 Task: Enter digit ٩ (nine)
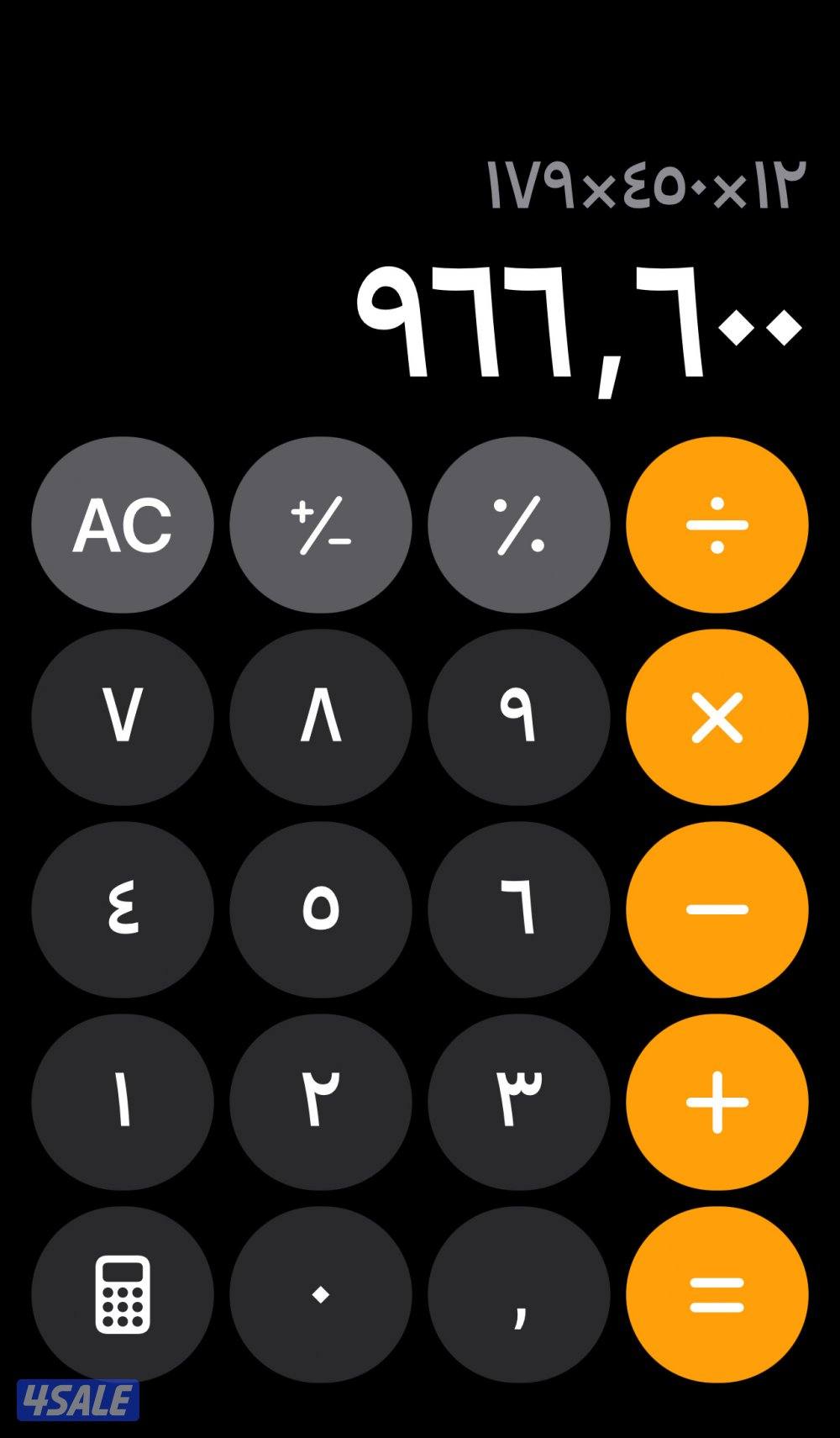pos(519,717)
